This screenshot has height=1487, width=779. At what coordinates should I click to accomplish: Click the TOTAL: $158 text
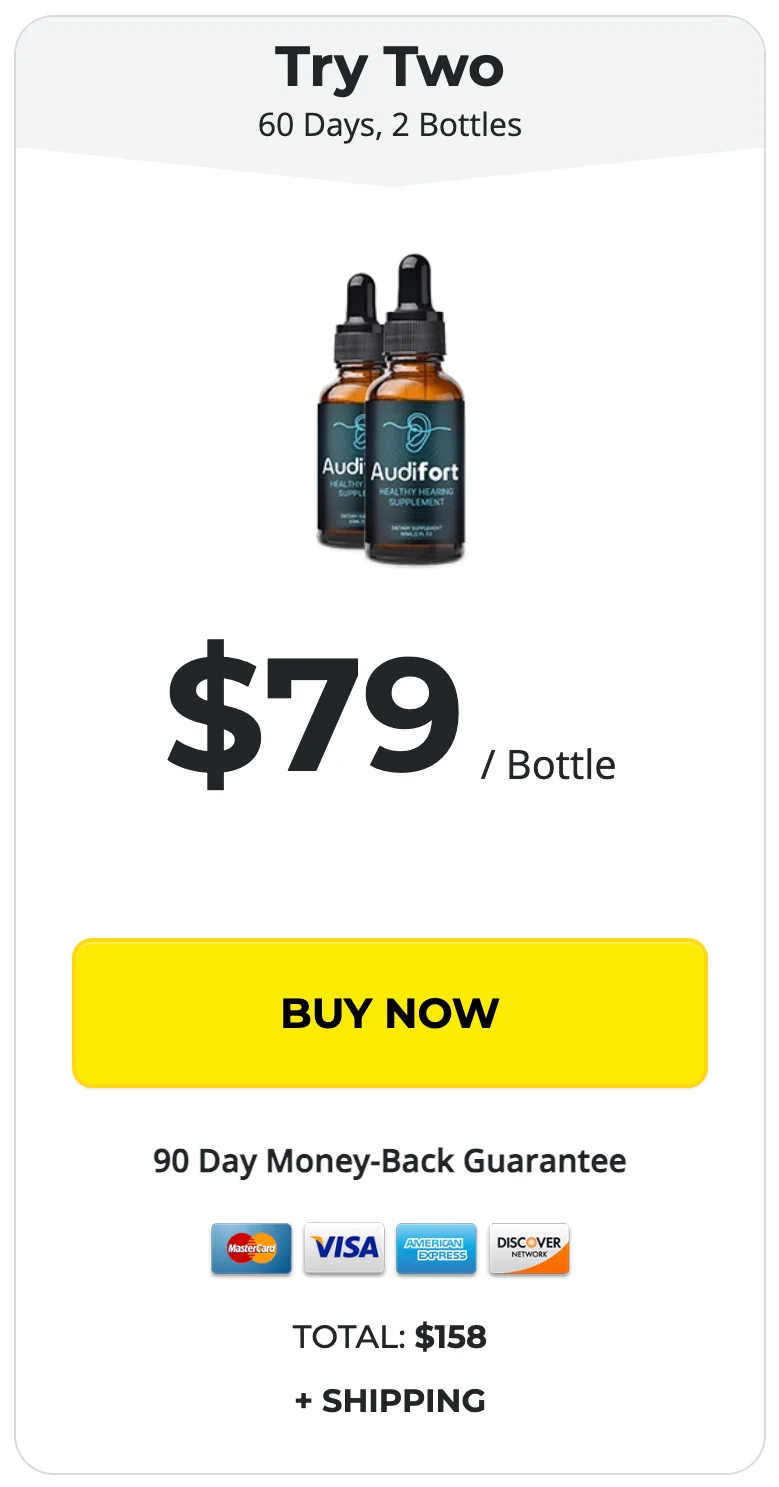tap(389, 1337)
